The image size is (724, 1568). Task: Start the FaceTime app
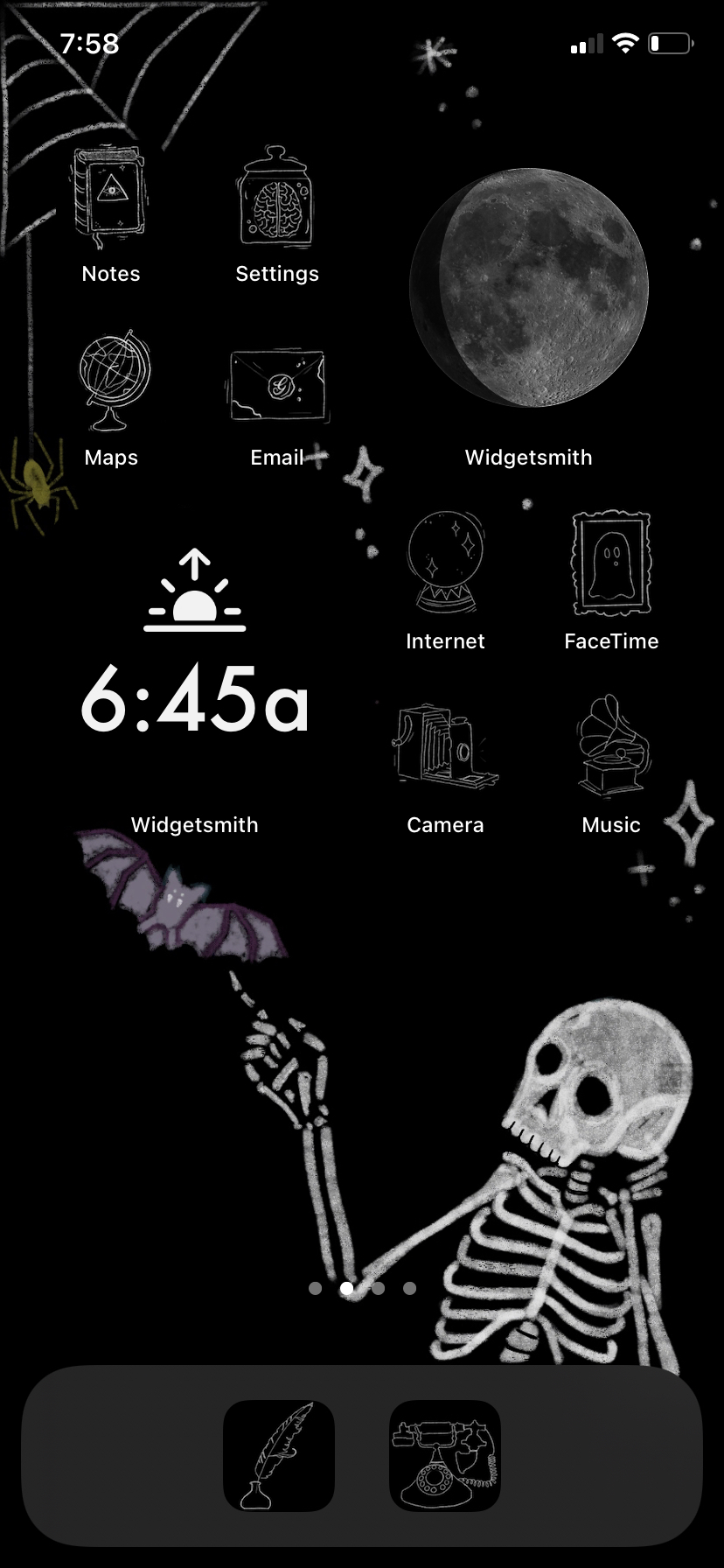coord(611,566)
